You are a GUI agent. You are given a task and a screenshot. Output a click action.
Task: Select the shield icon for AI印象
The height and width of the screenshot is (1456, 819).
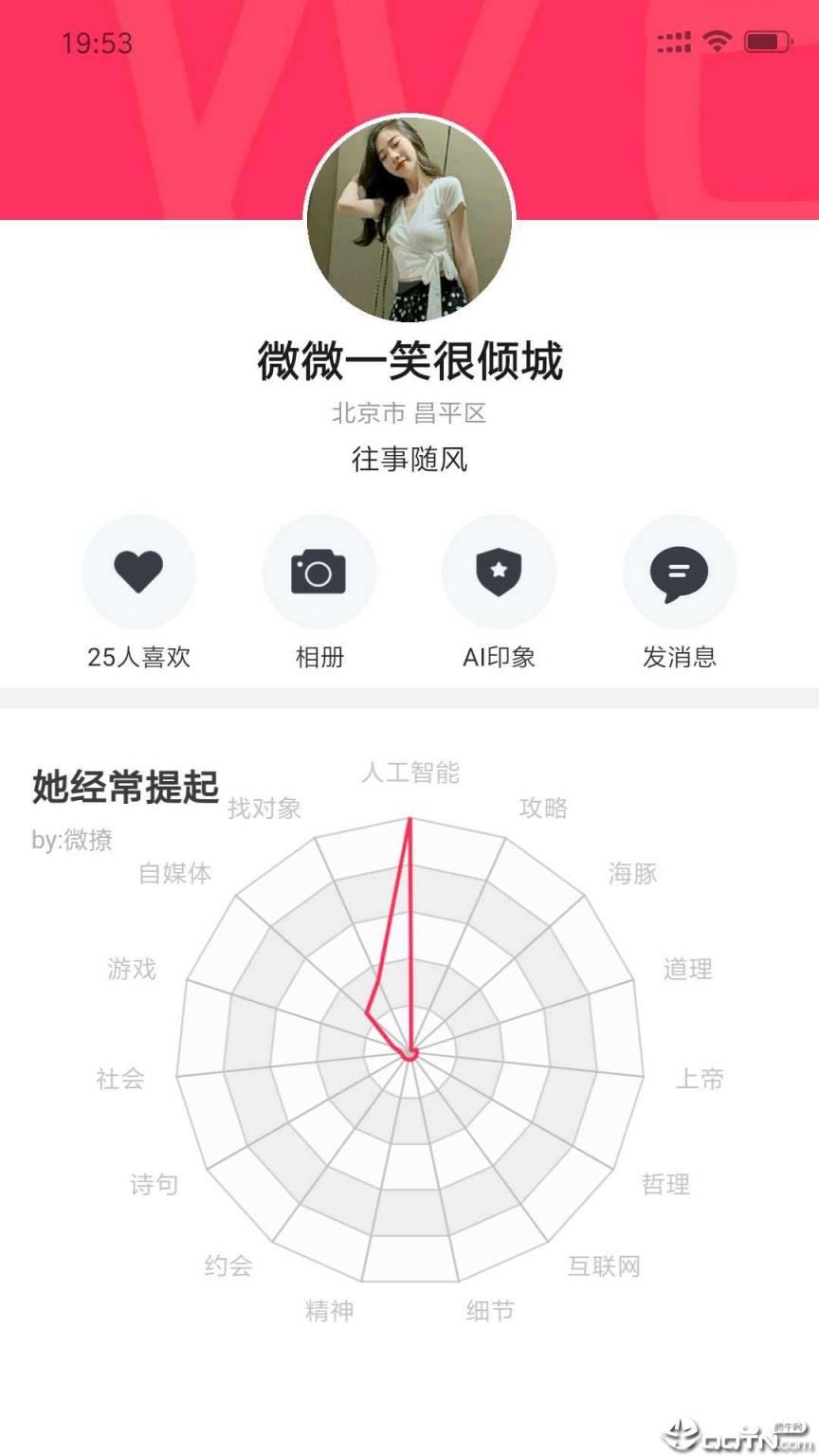(500, 572)
